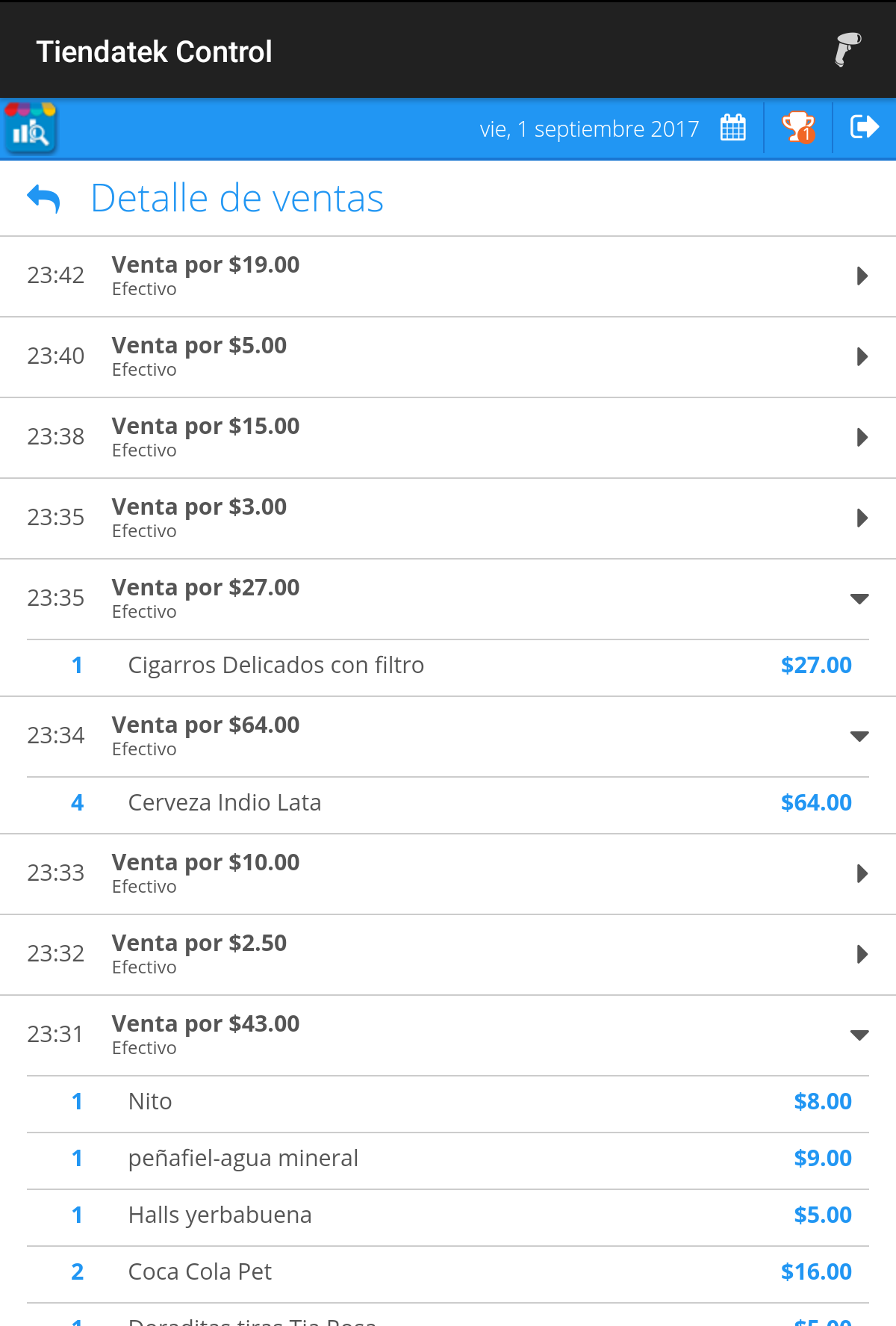Open the Tiendatek store reports logo
The image size is (896, 1326).
[31, 128]
